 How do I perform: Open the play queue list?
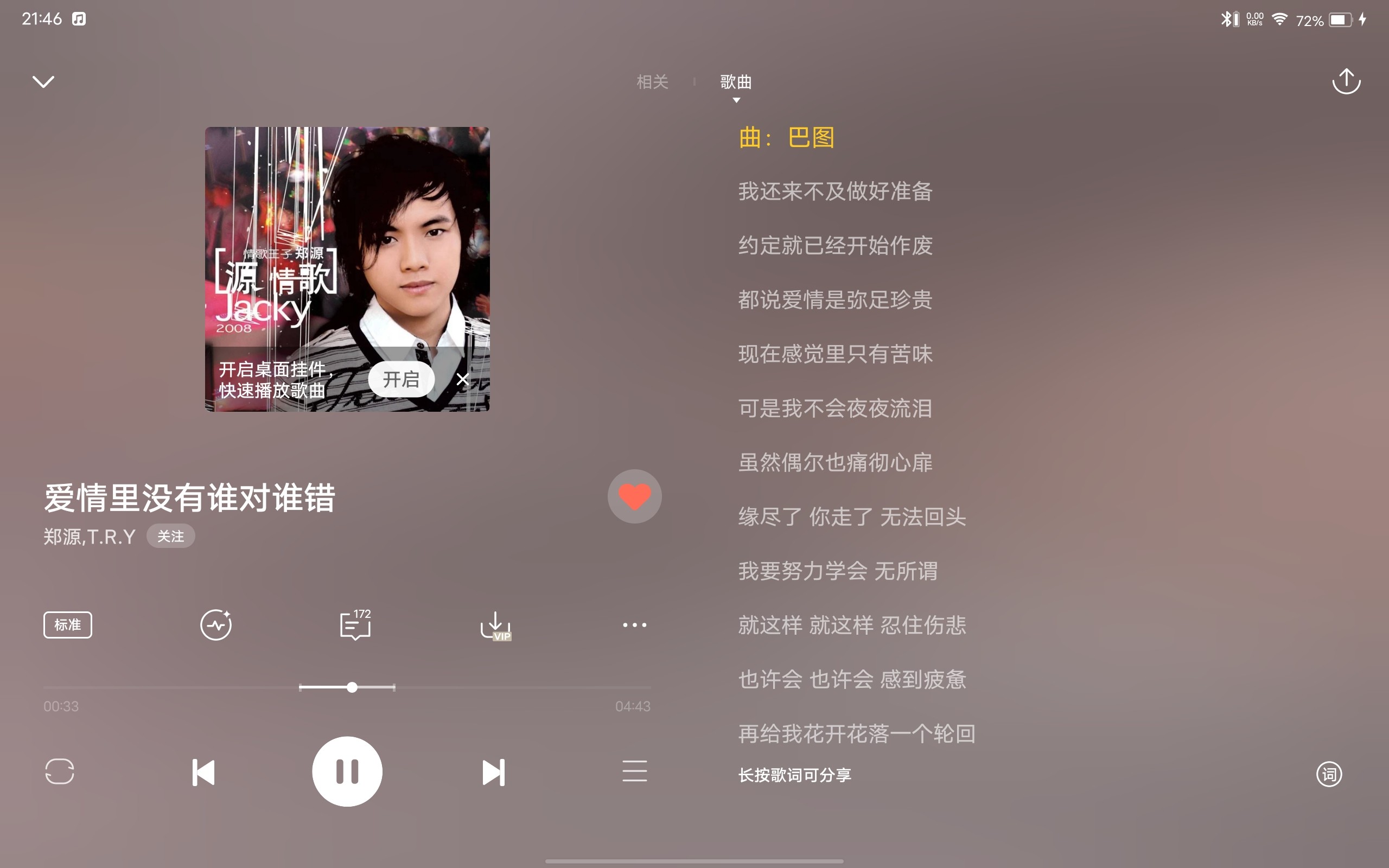[x=634, y=771]
